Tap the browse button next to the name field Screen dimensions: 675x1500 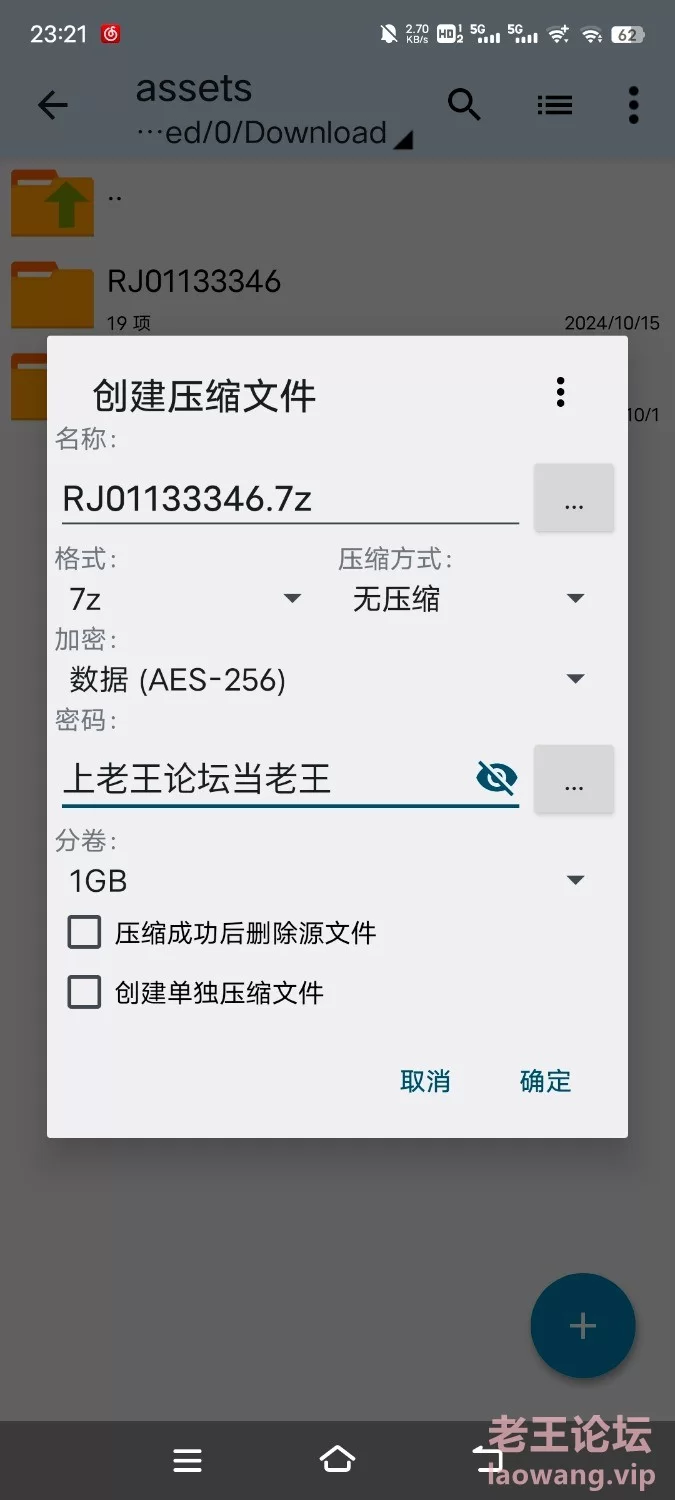point(574,497)
